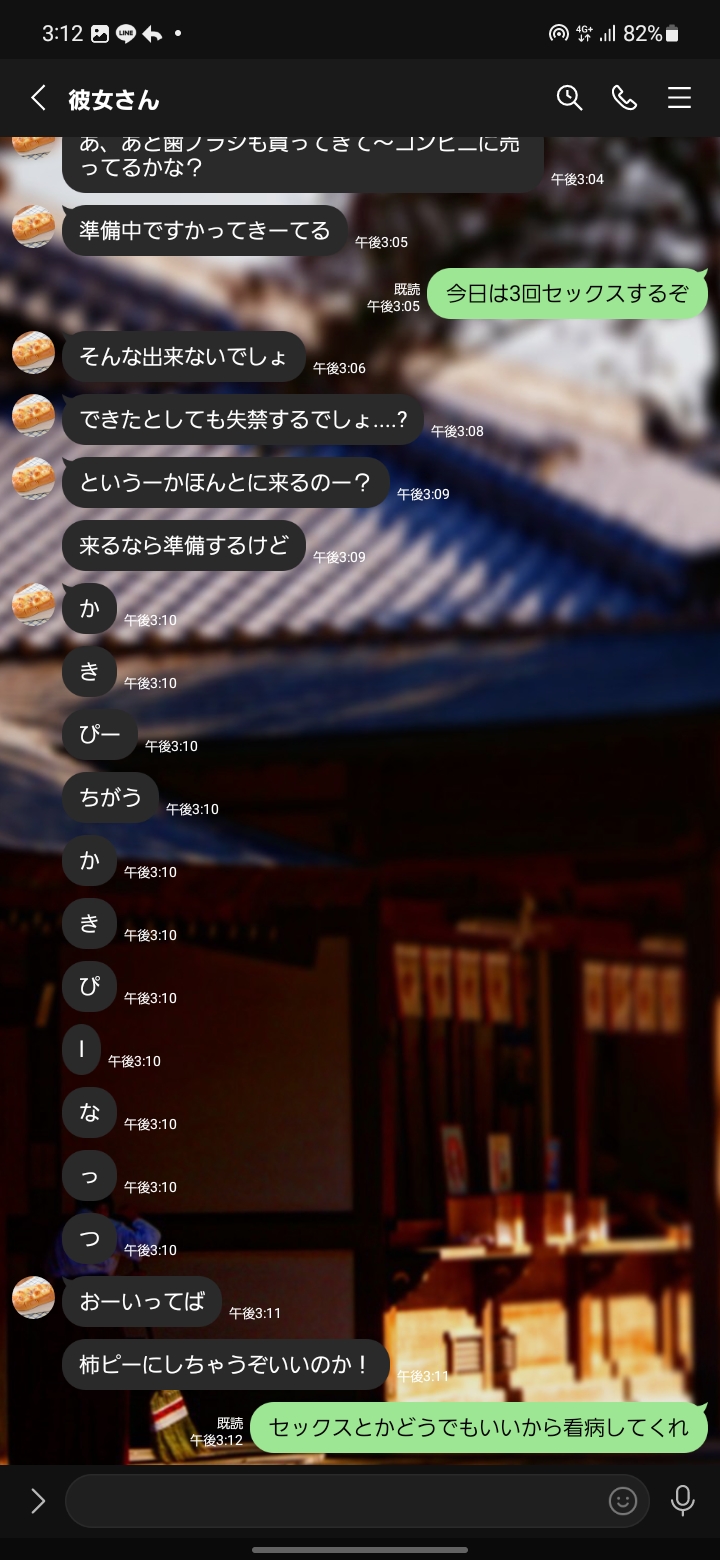Record a voice message with microphone

[x=683, y=1500]
